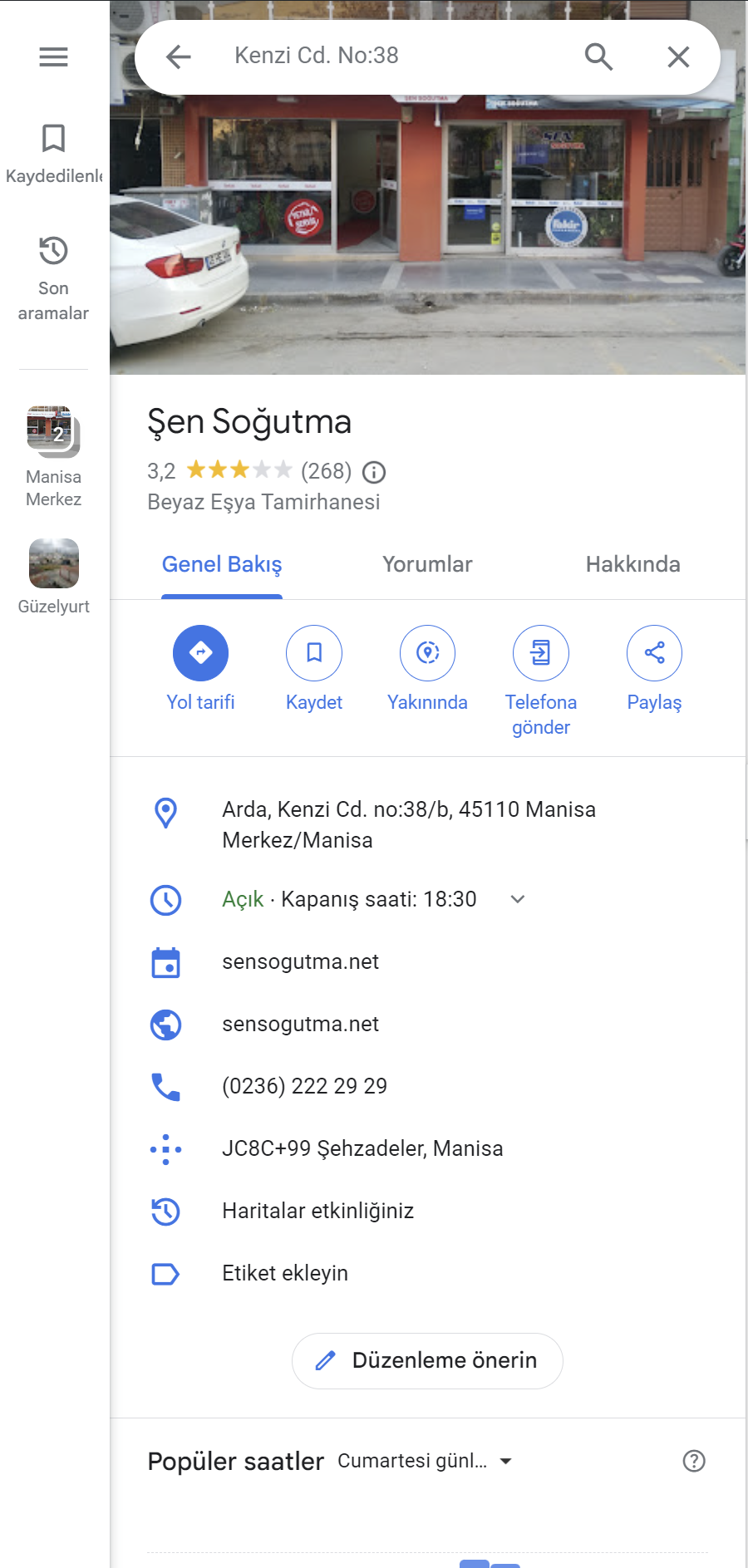Open the rating info icon
This screenshot has width=748, height=1568.
click(x=374, y=472)
